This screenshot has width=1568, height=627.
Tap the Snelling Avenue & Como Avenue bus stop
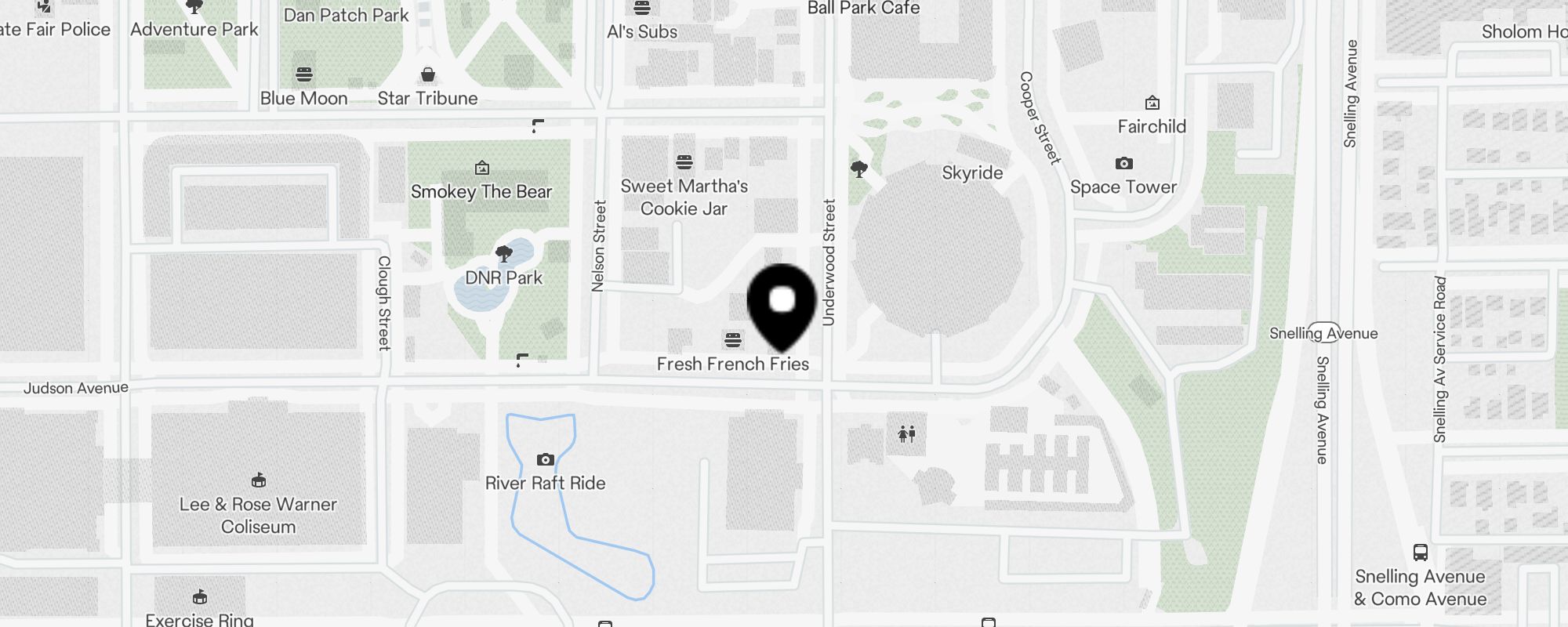[1420, 553]
